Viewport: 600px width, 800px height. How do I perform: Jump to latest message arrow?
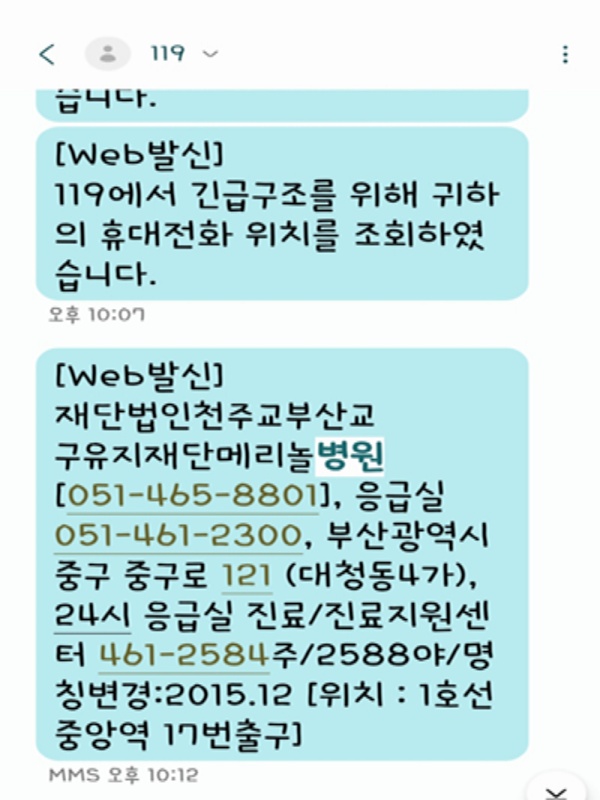click(x=555, y=787)
